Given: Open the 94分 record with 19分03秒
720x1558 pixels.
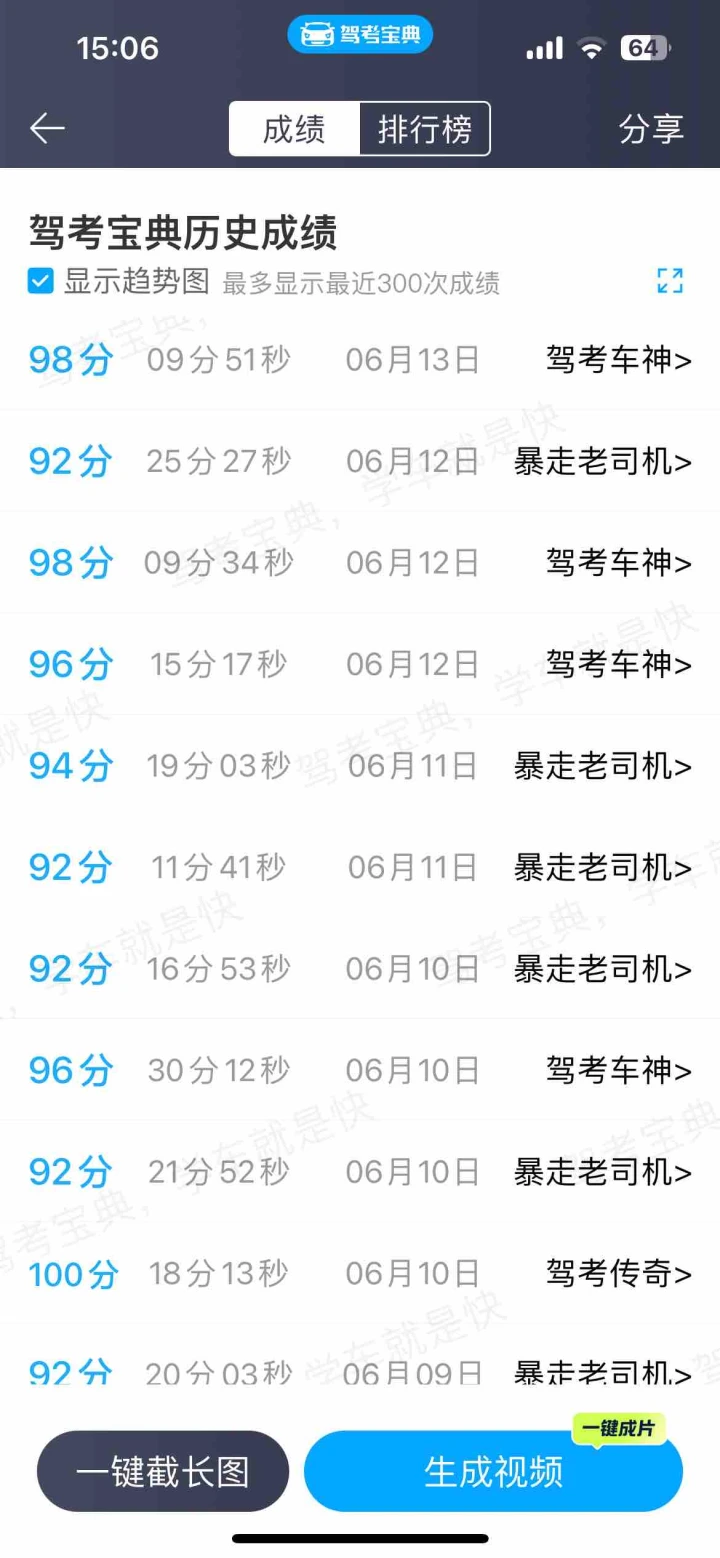Looking at the screenshot, I should click(x=360, y=766).
